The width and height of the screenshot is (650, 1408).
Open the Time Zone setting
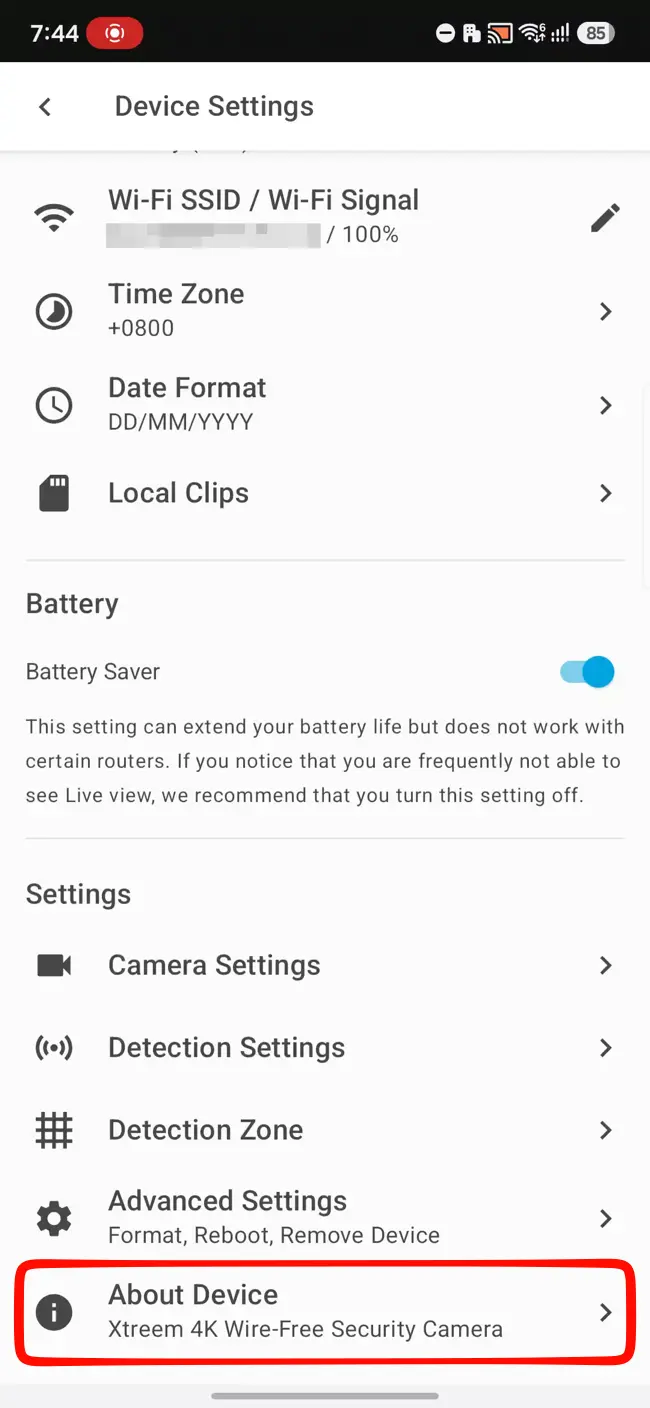point(325,311)
